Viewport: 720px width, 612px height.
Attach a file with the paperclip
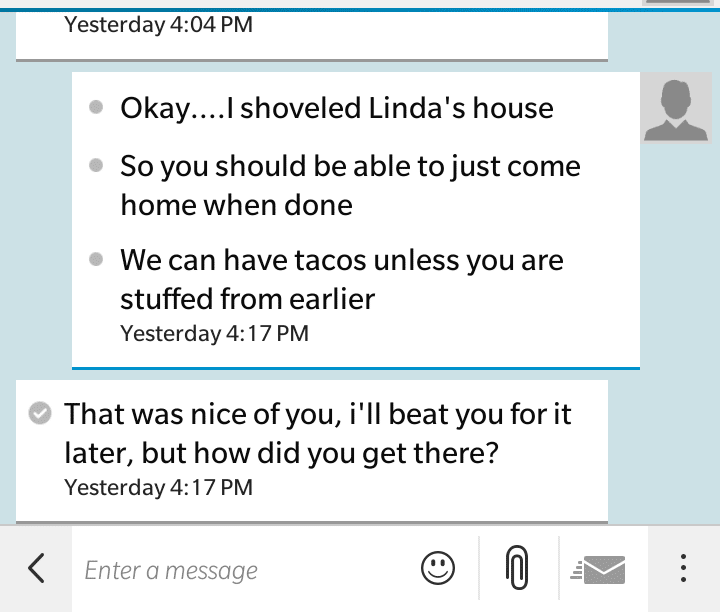coord(517,569)
